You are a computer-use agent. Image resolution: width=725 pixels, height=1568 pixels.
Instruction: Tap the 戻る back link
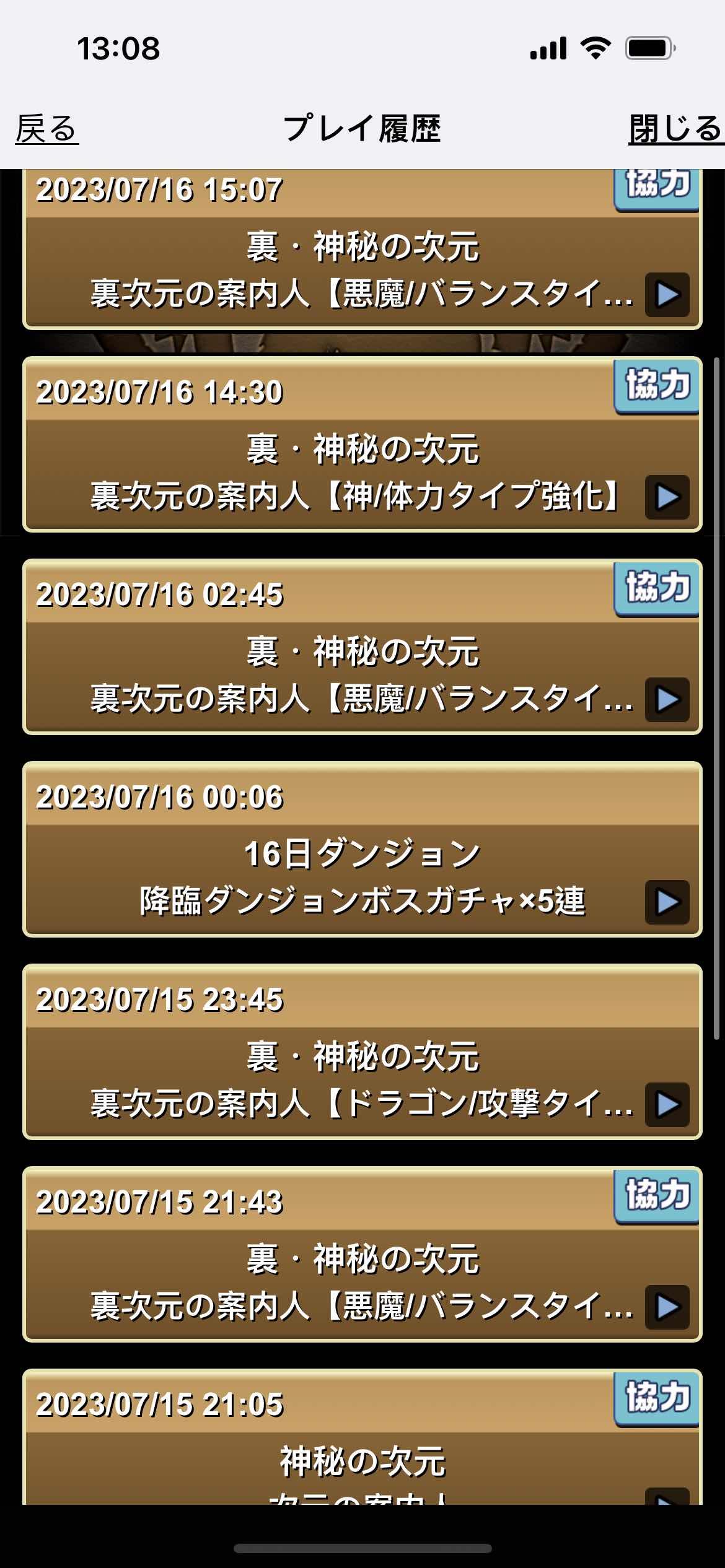pyautogui.click(x=47, y=129)
